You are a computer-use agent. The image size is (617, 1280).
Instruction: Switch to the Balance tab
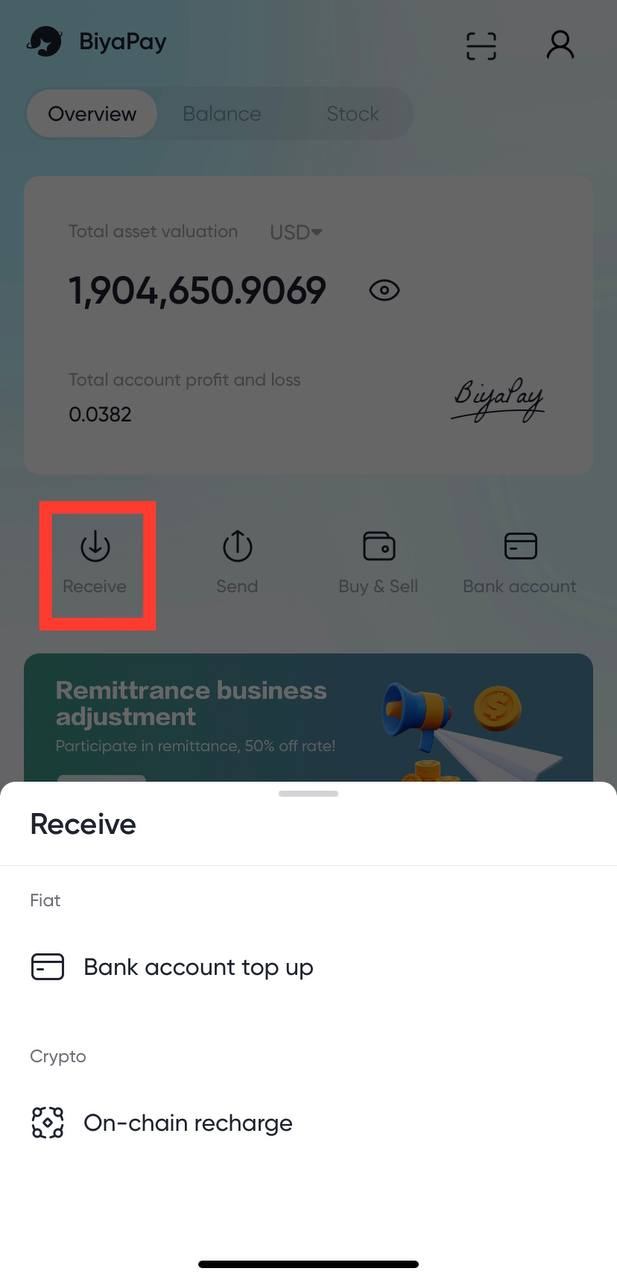click(x=222, y=114)
